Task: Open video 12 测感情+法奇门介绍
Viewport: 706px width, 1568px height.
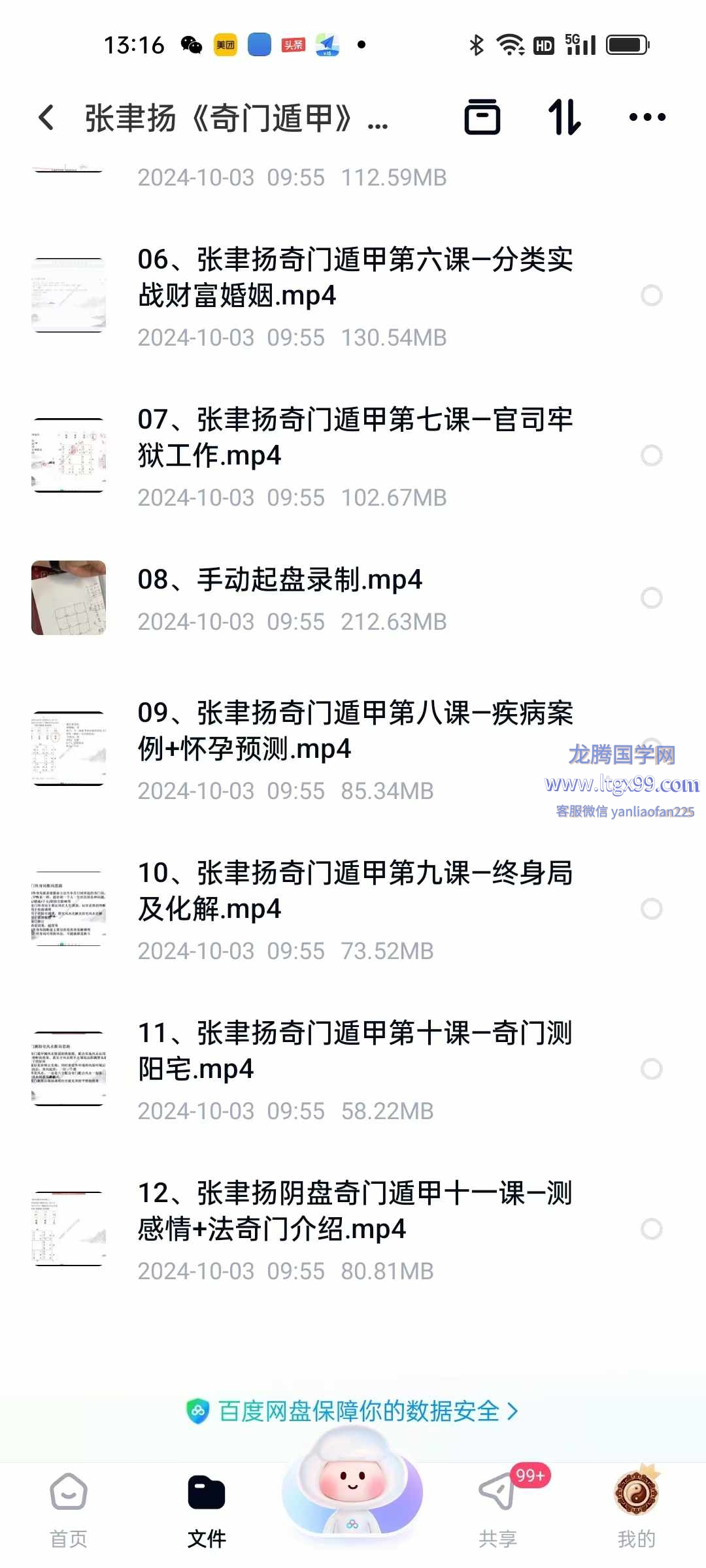Action: (354, 1211)
